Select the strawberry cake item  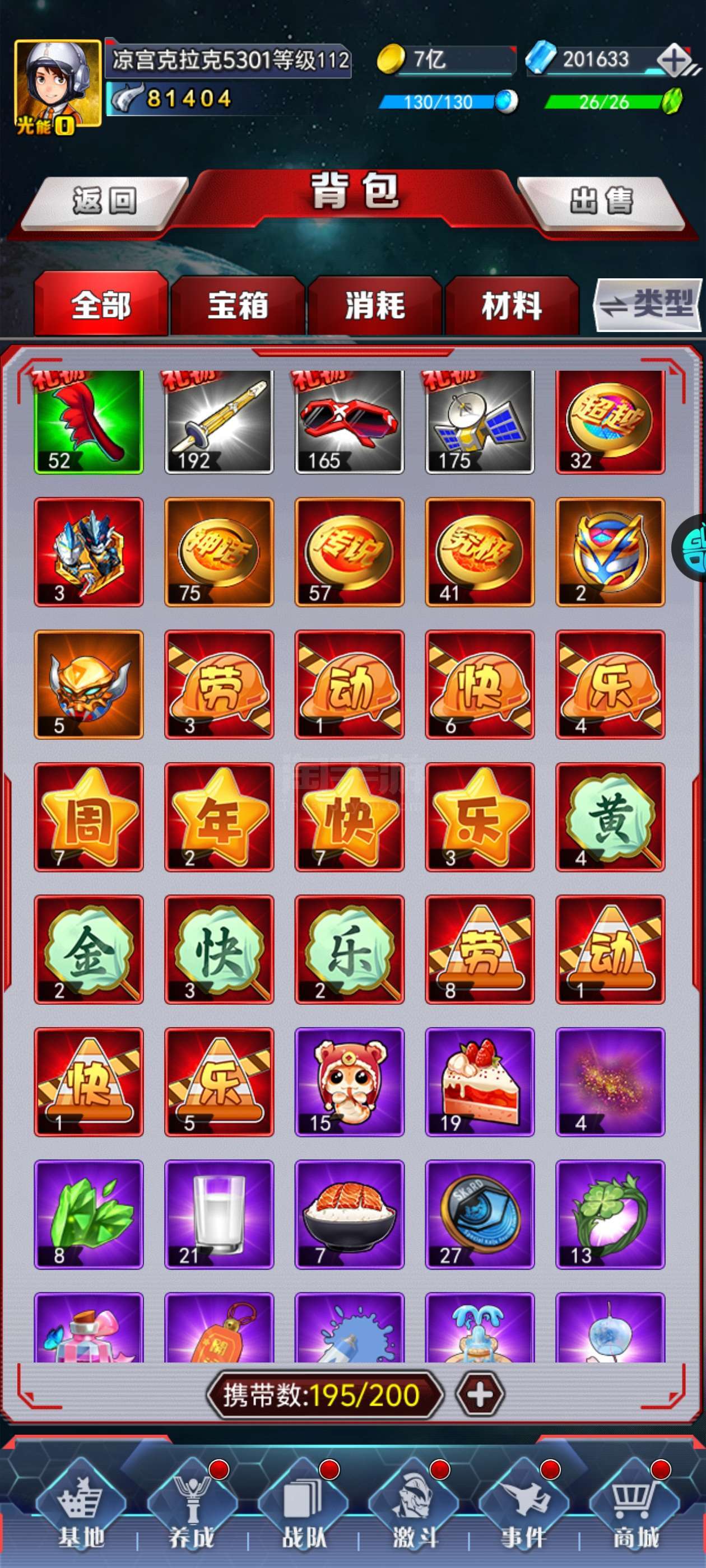pos(480,1082)
